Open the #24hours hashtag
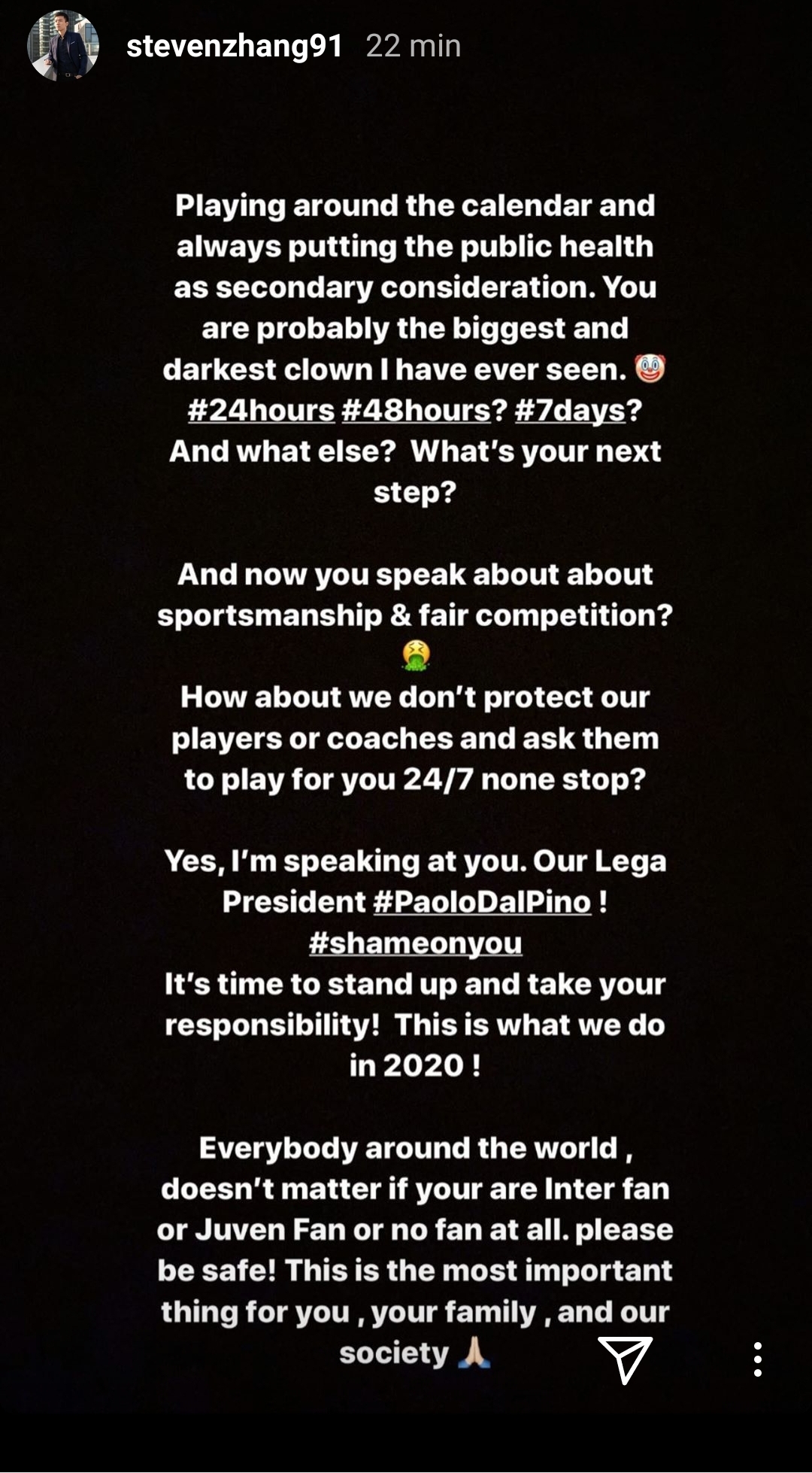 click(261, 411)
